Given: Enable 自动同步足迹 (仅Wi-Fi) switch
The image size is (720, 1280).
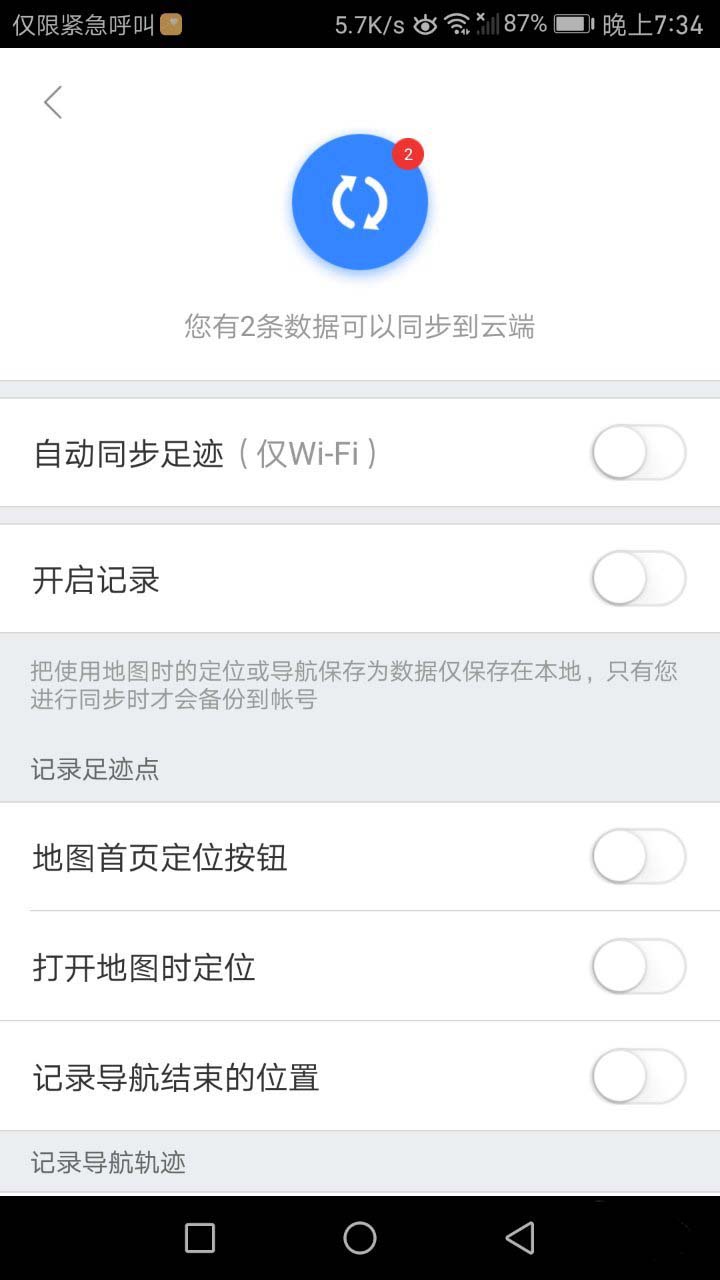Looking at the screenshot, I should [x=639, y=453].
